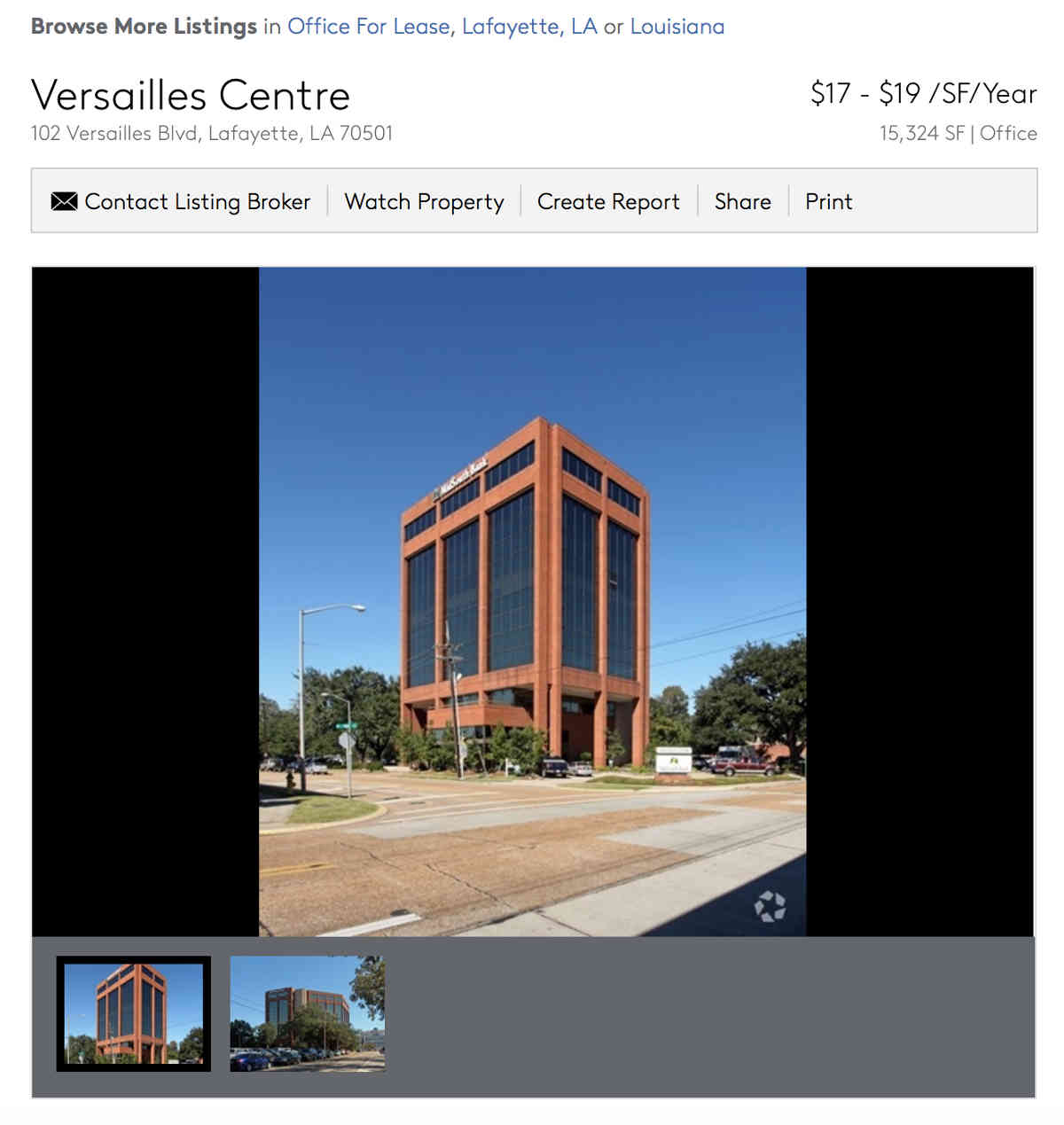Browse Louisiana listings link
Image resolution: width=1064 pixels, height=1125 pixels.
677,27
